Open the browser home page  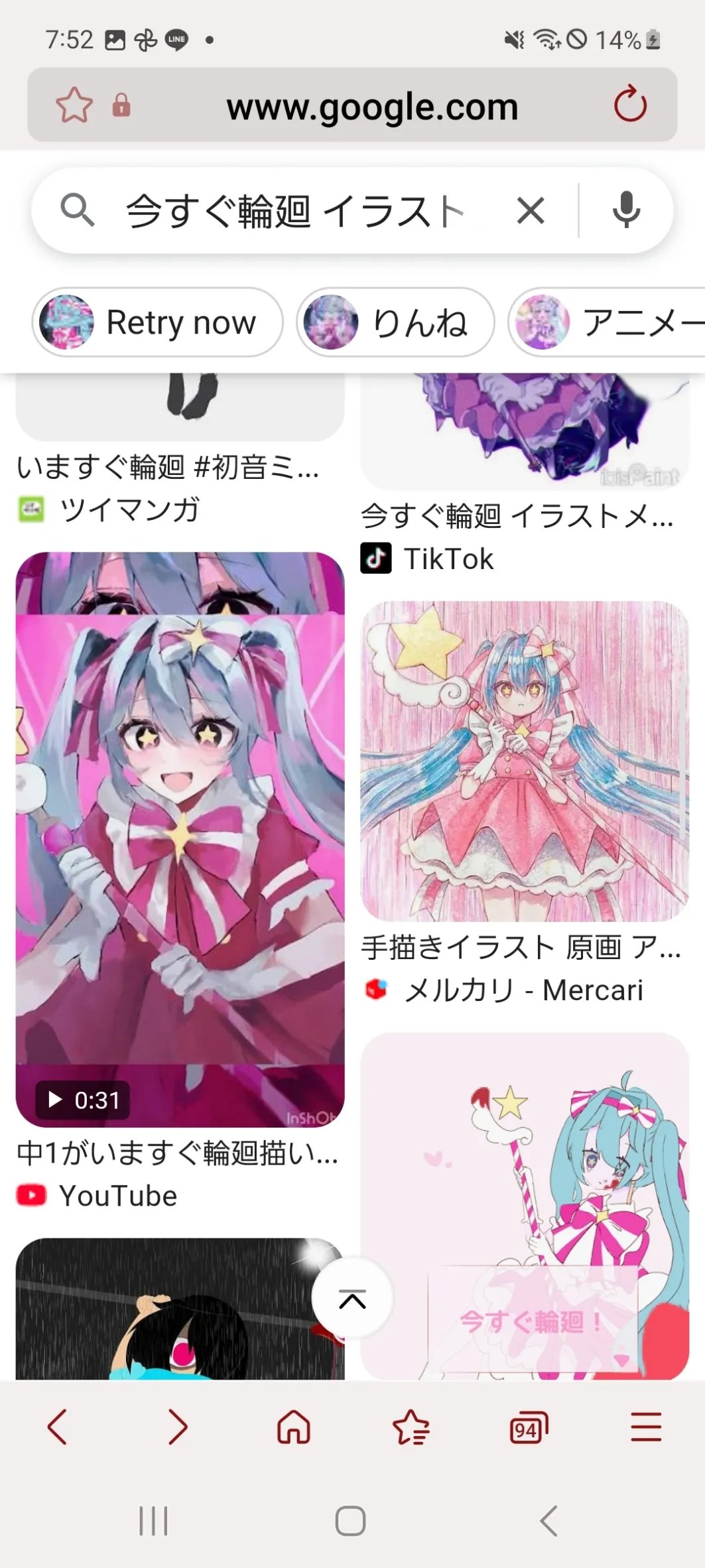[294, 1427]
